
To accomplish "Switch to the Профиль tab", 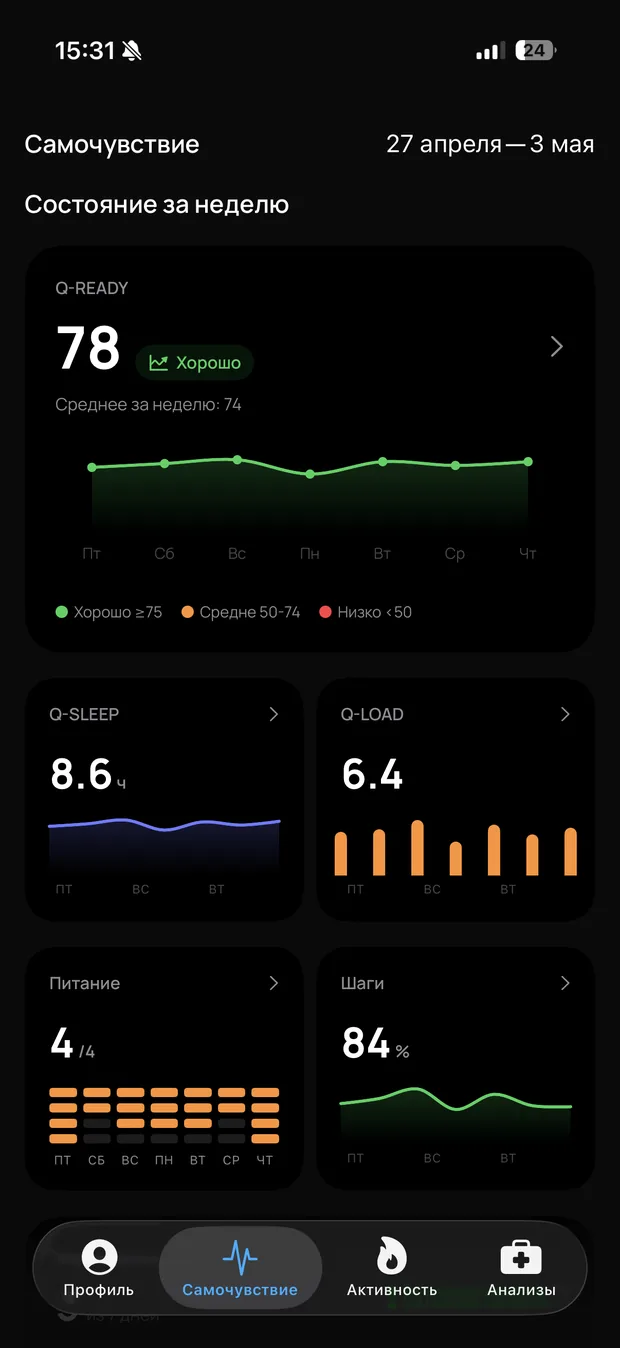I will (99, 1268).
